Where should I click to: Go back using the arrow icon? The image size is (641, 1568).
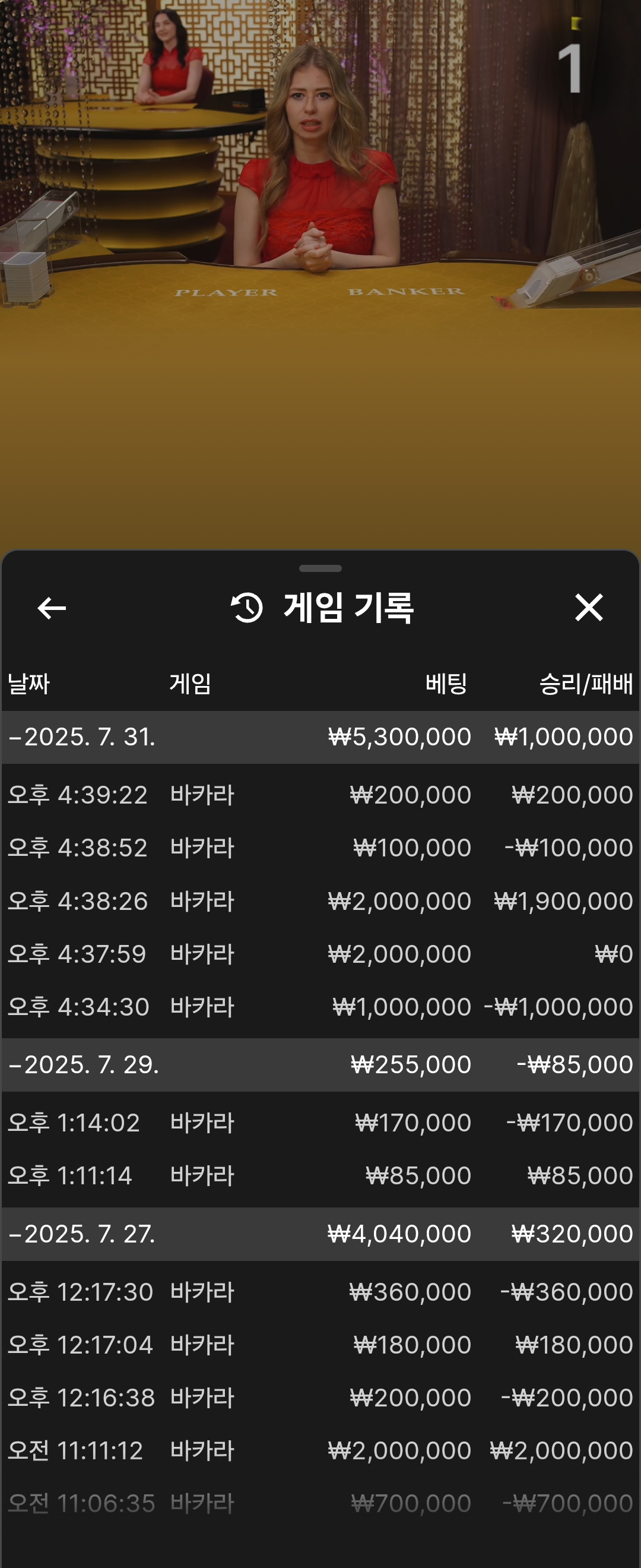coord(52,608)
